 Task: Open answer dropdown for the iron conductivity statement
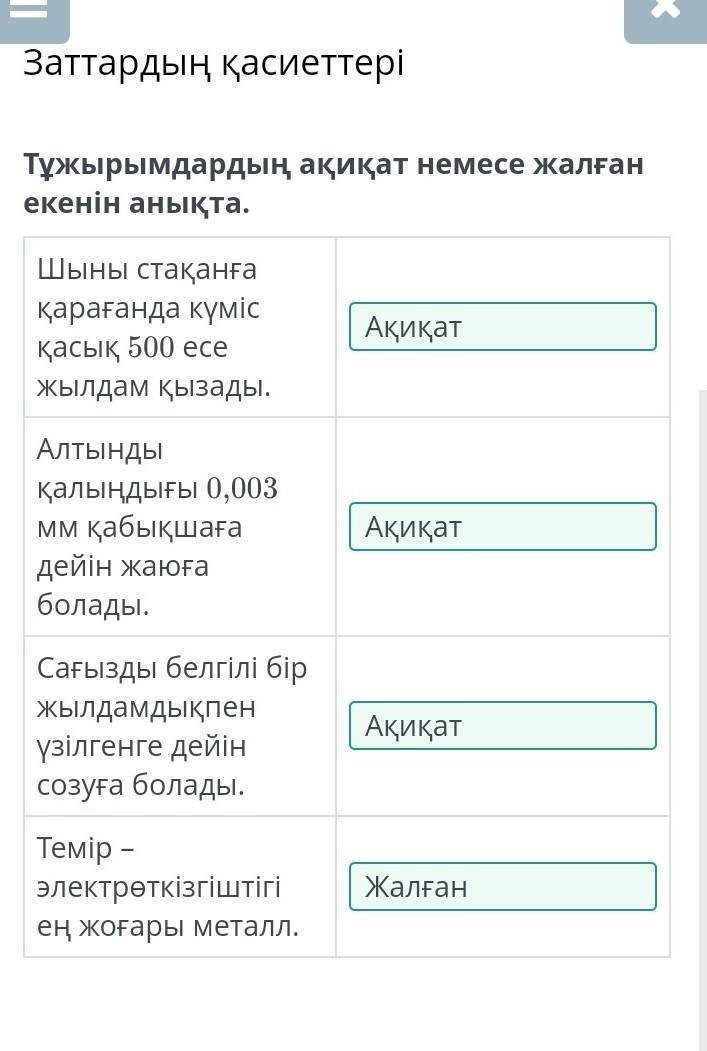click(502, 887)
